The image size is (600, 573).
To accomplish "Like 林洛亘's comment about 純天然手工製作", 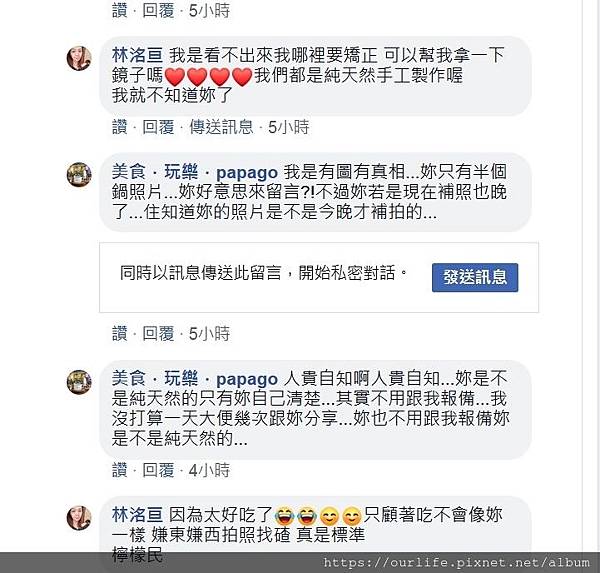I will click(x=119, y=127).
